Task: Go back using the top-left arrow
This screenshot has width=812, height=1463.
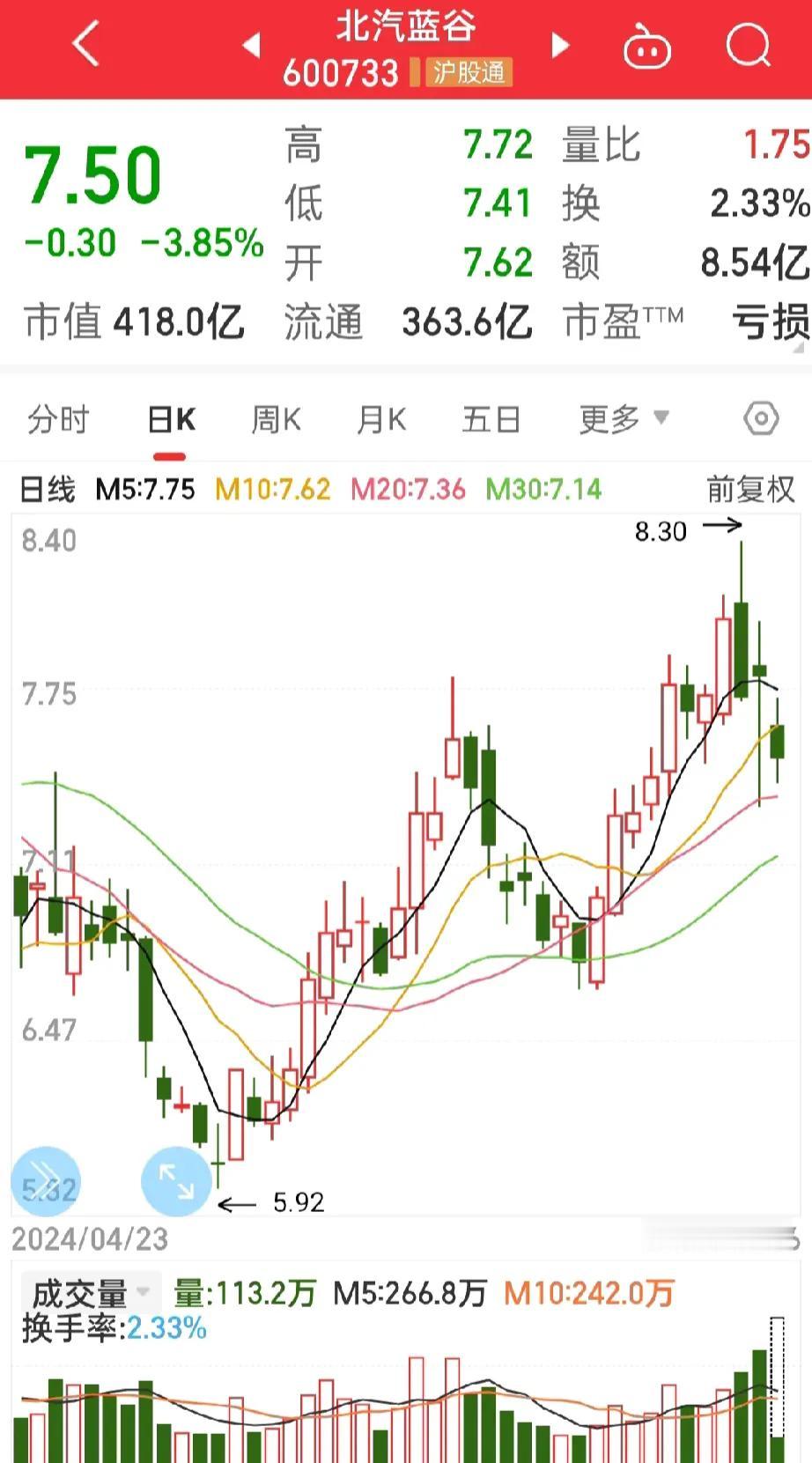Action: pyautogui.click(x=86, y=44)
